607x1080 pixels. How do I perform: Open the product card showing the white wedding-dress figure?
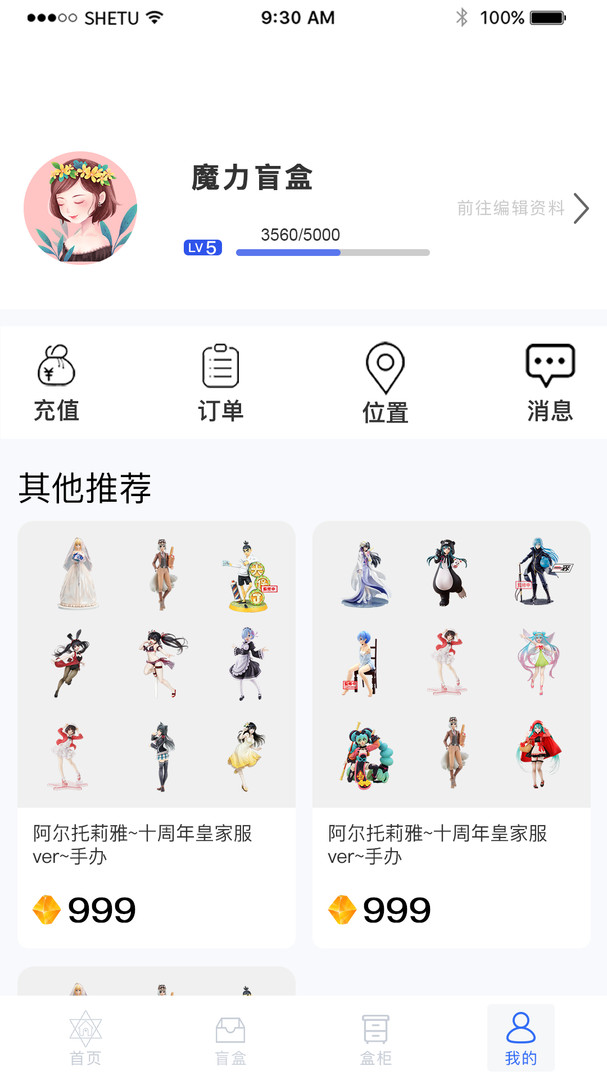(156, 733)
